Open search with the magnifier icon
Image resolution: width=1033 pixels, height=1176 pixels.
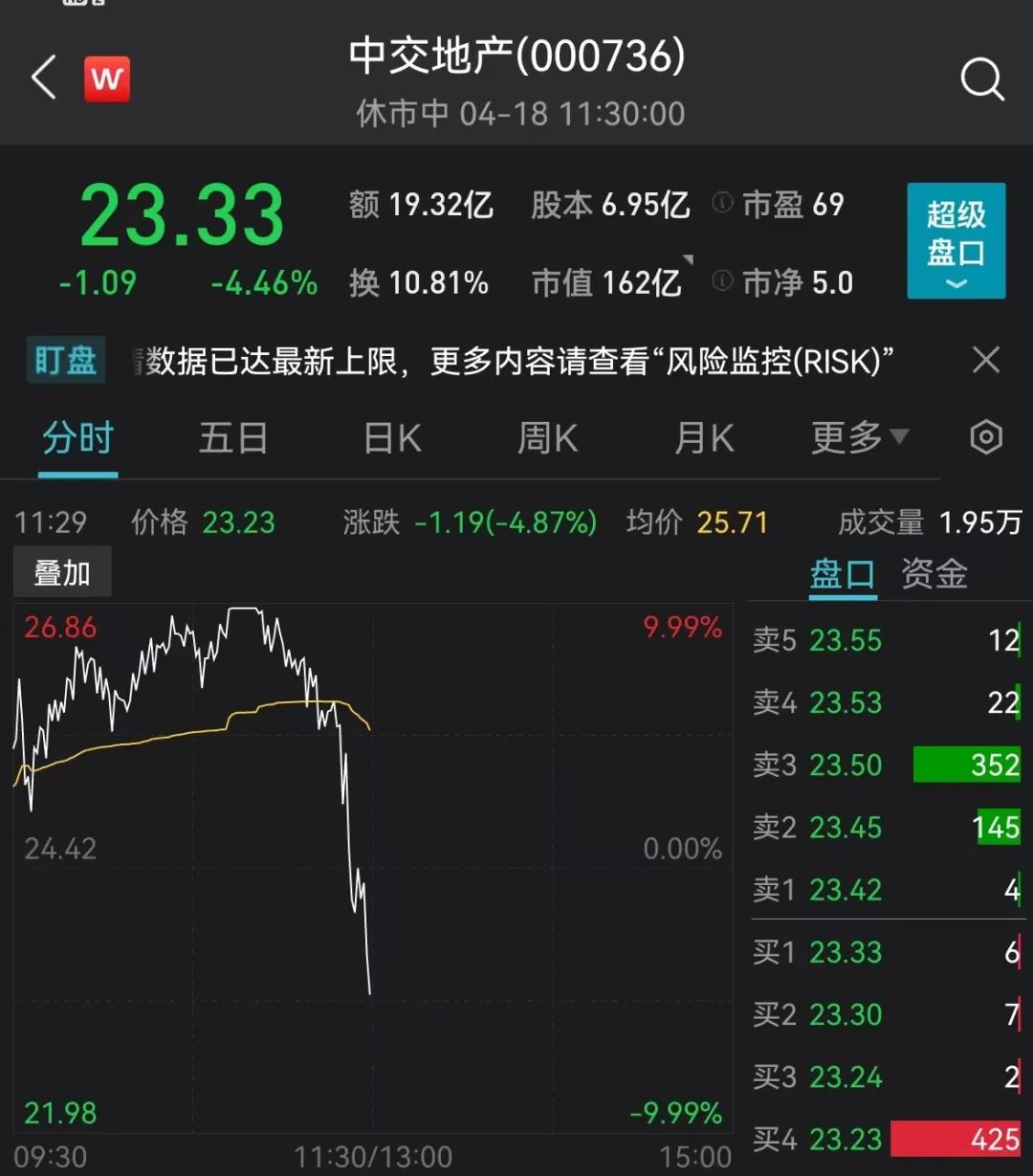click(982, 79)
